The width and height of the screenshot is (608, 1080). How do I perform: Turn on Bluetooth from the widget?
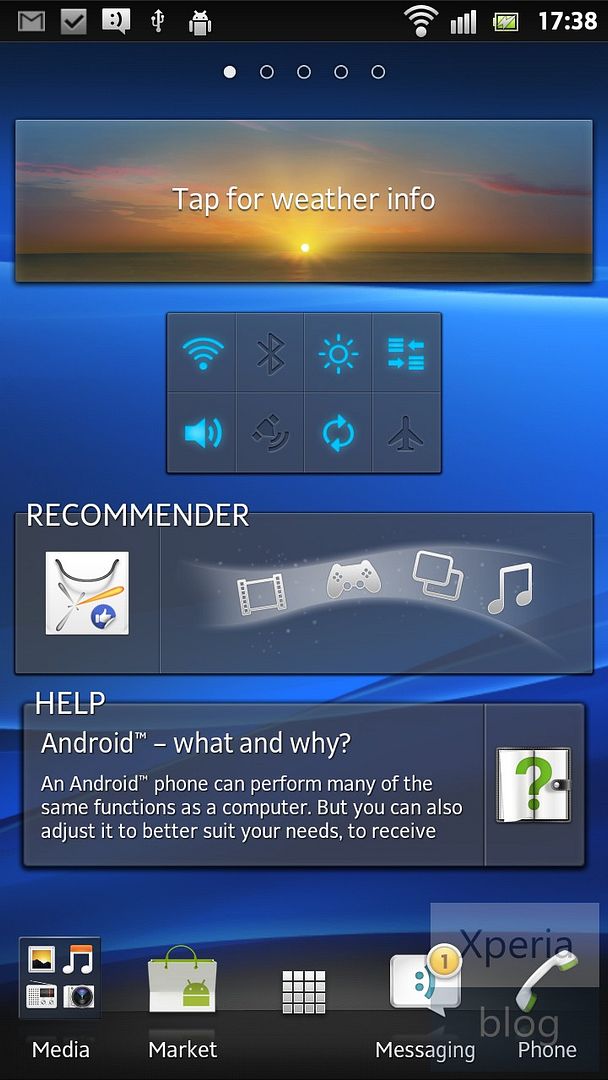click(x=270, y=353)
